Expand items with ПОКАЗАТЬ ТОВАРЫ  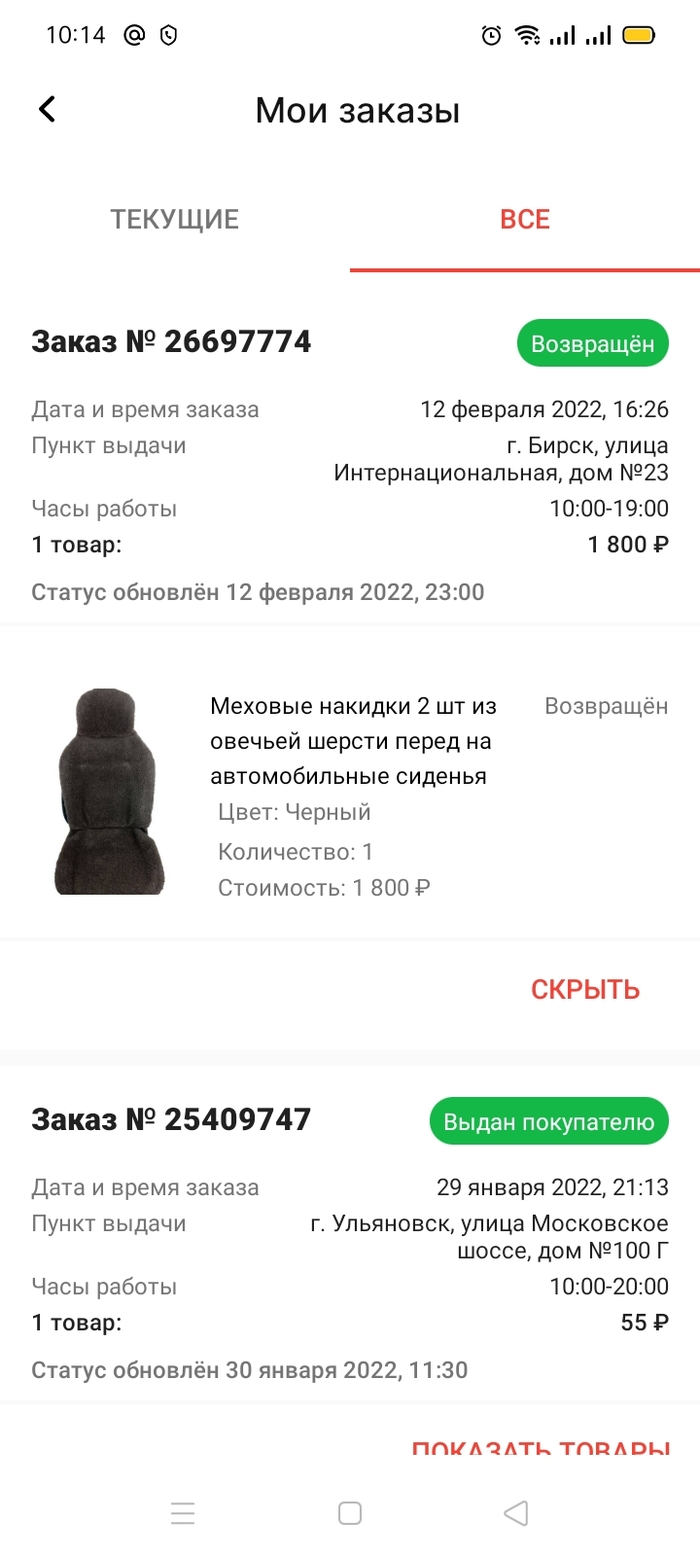tap(540, 1448)
